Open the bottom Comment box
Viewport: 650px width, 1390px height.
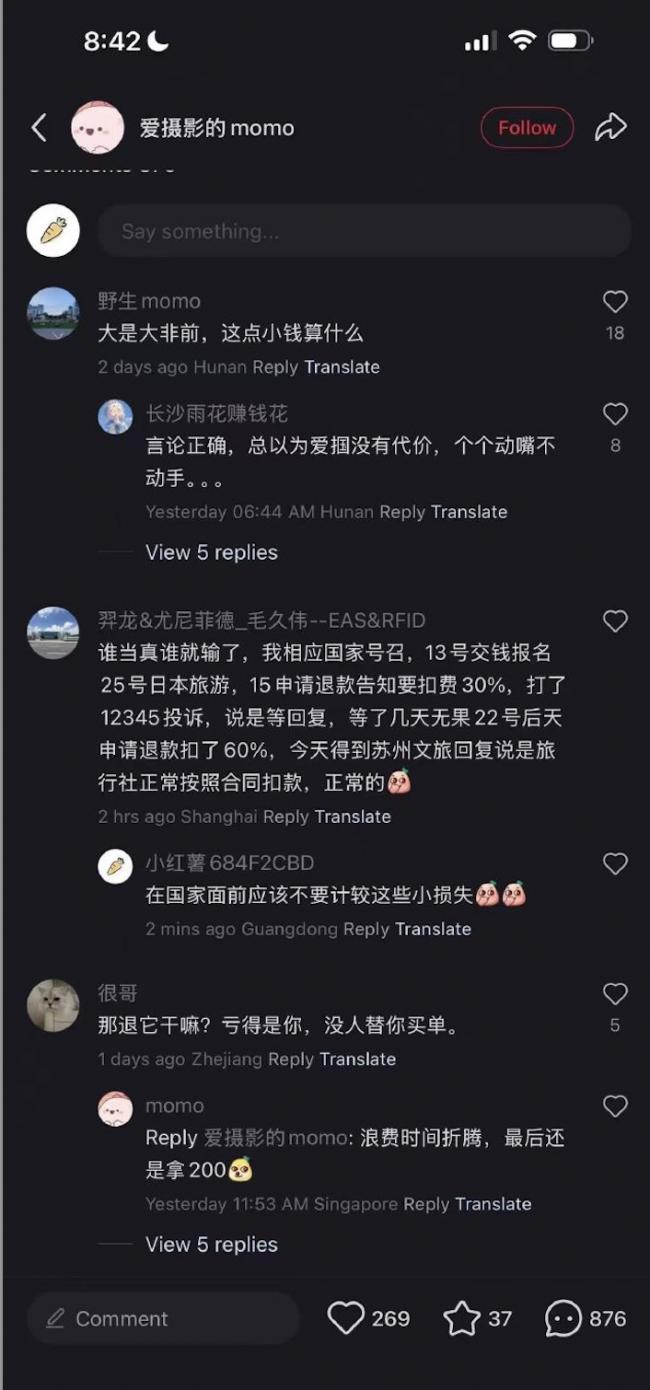pos(163,1319)
